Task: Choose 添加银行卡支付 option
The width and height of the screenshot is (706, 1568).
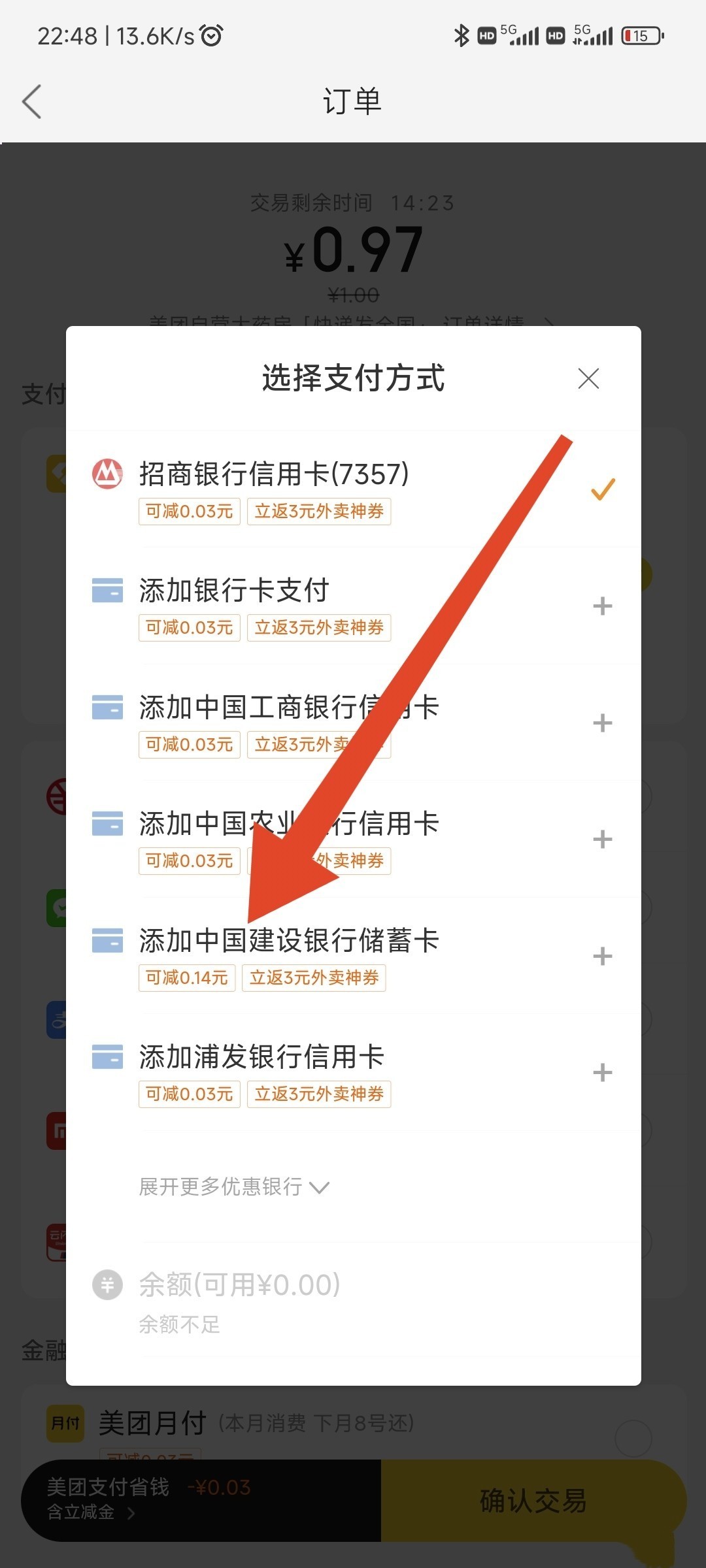Action: [233, 591]
